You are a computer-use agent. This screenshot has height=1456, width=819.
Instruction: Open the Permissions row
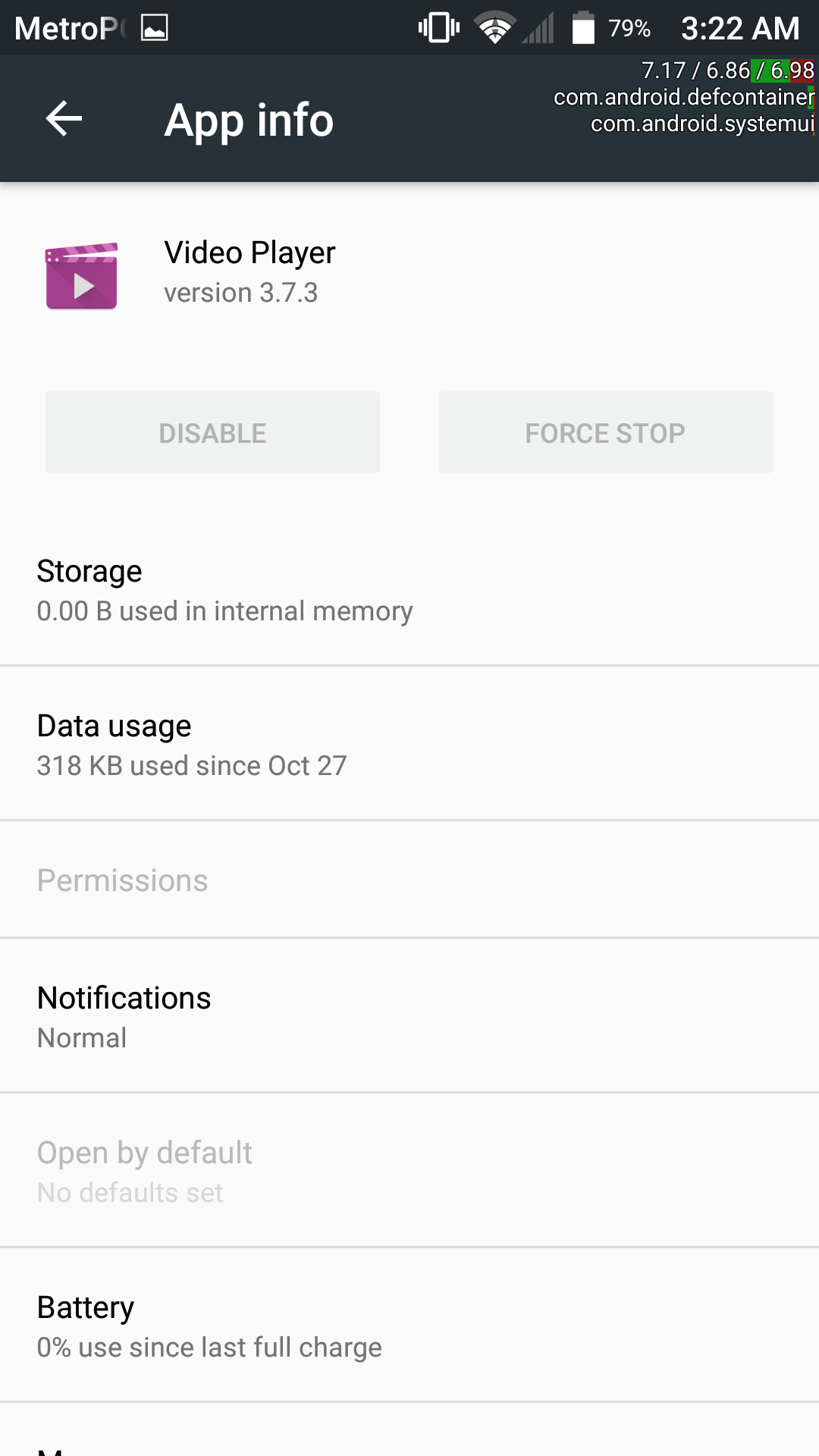(409, 880)
